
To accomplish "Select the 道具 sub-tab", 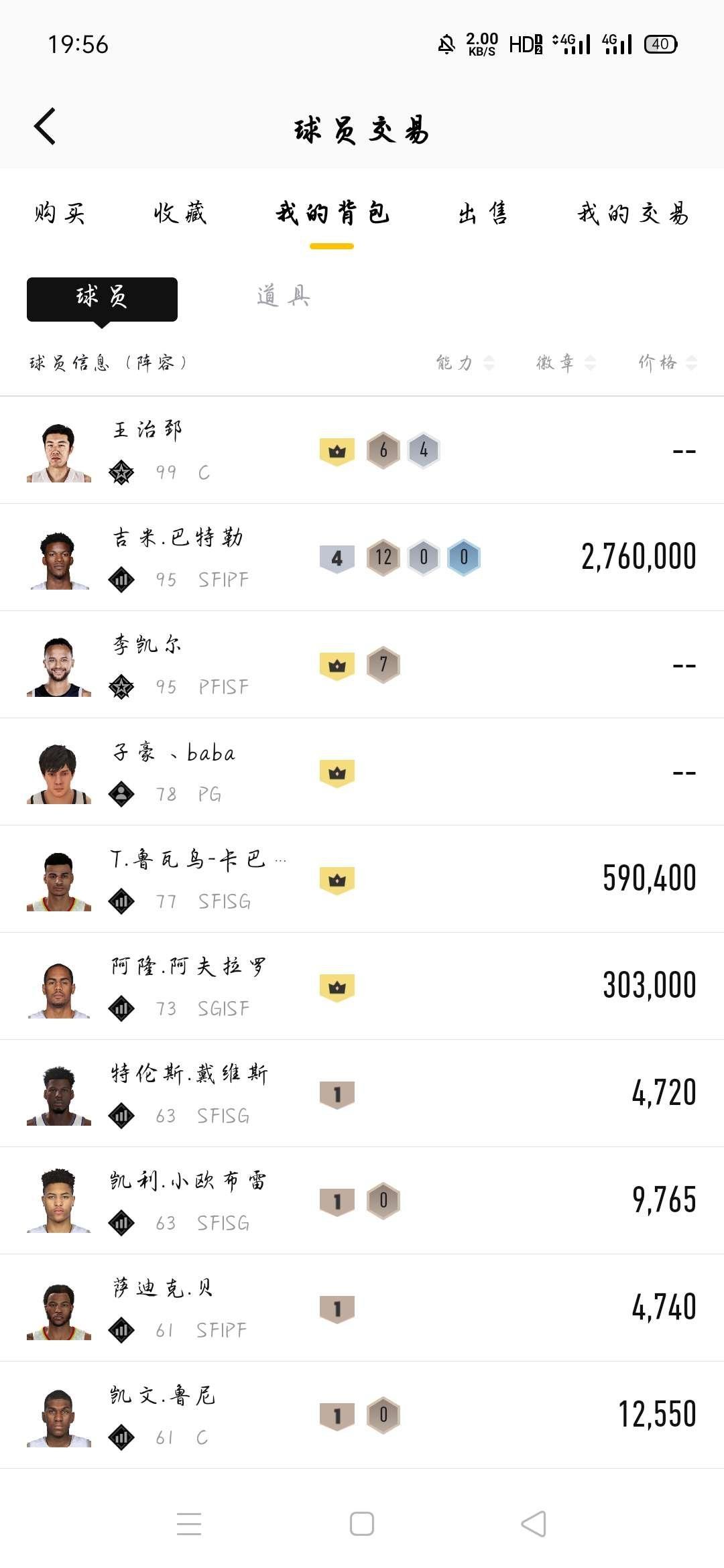I will click(283, 296).
